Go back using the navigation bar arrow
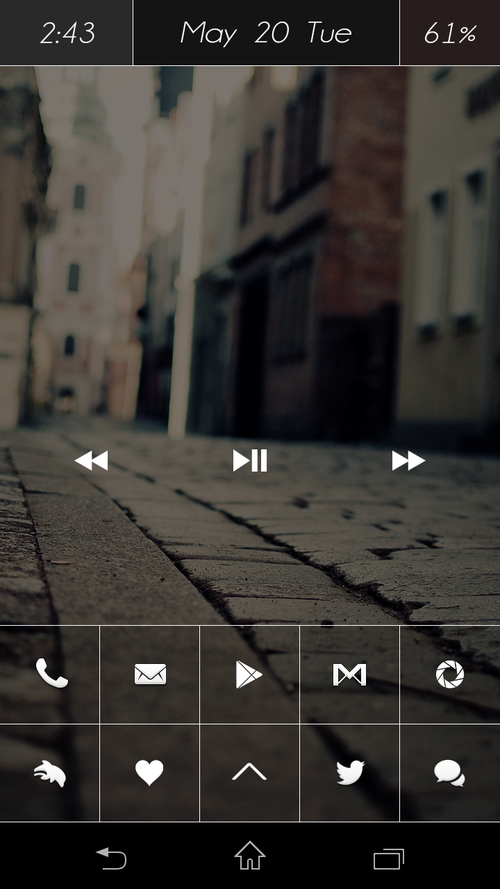500x889 pixels. coord(111,858)
